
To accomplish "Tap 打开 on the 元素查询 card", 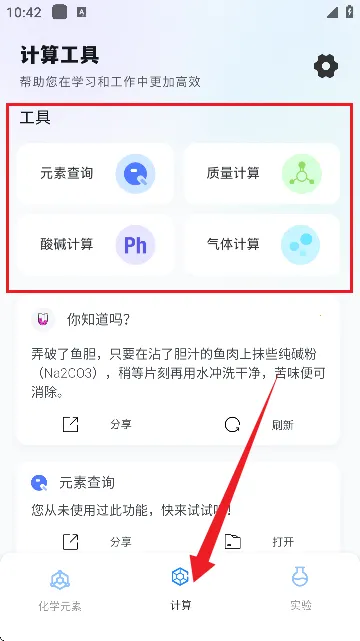I will pos(259,542).
